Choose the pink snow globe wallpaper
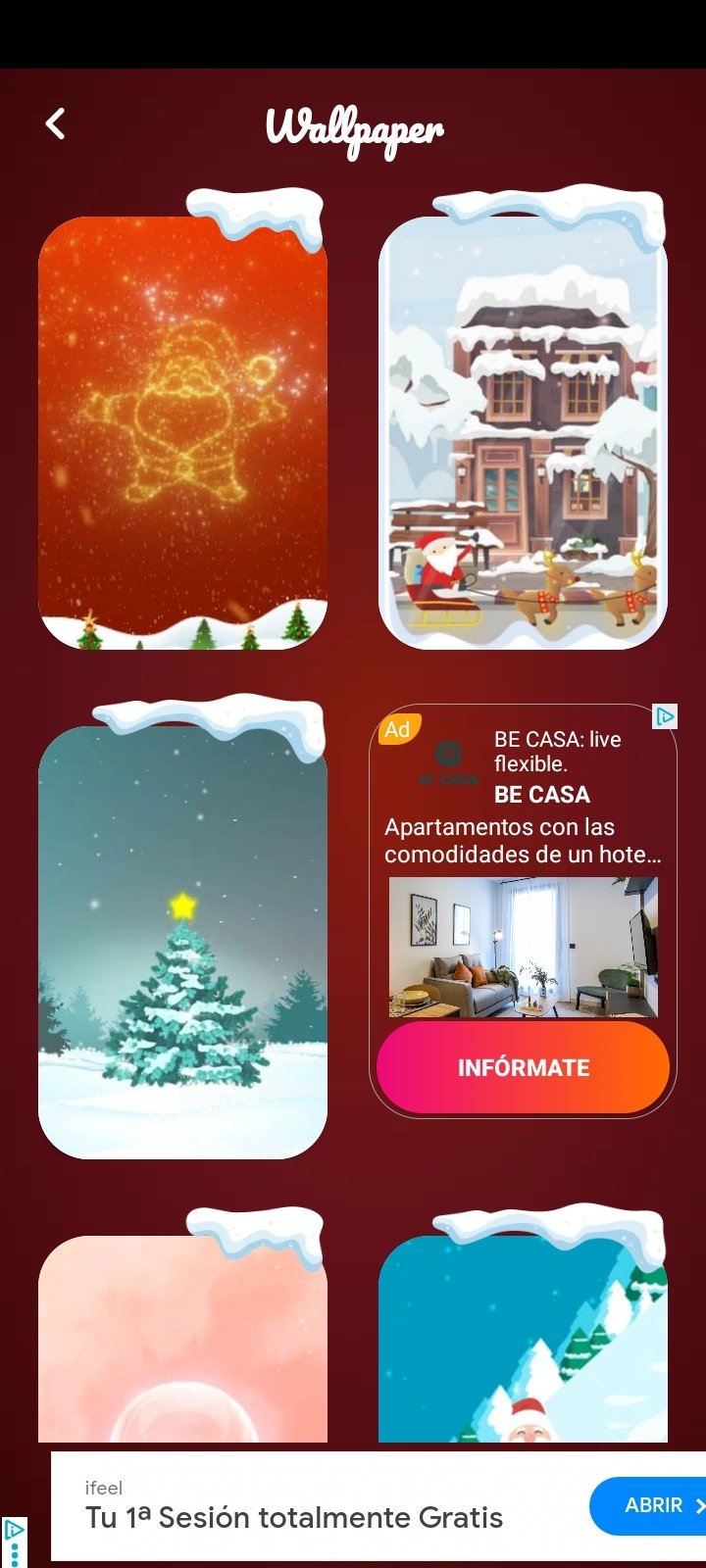This screenshot has width=706, height=1568. pos(182,1339)
